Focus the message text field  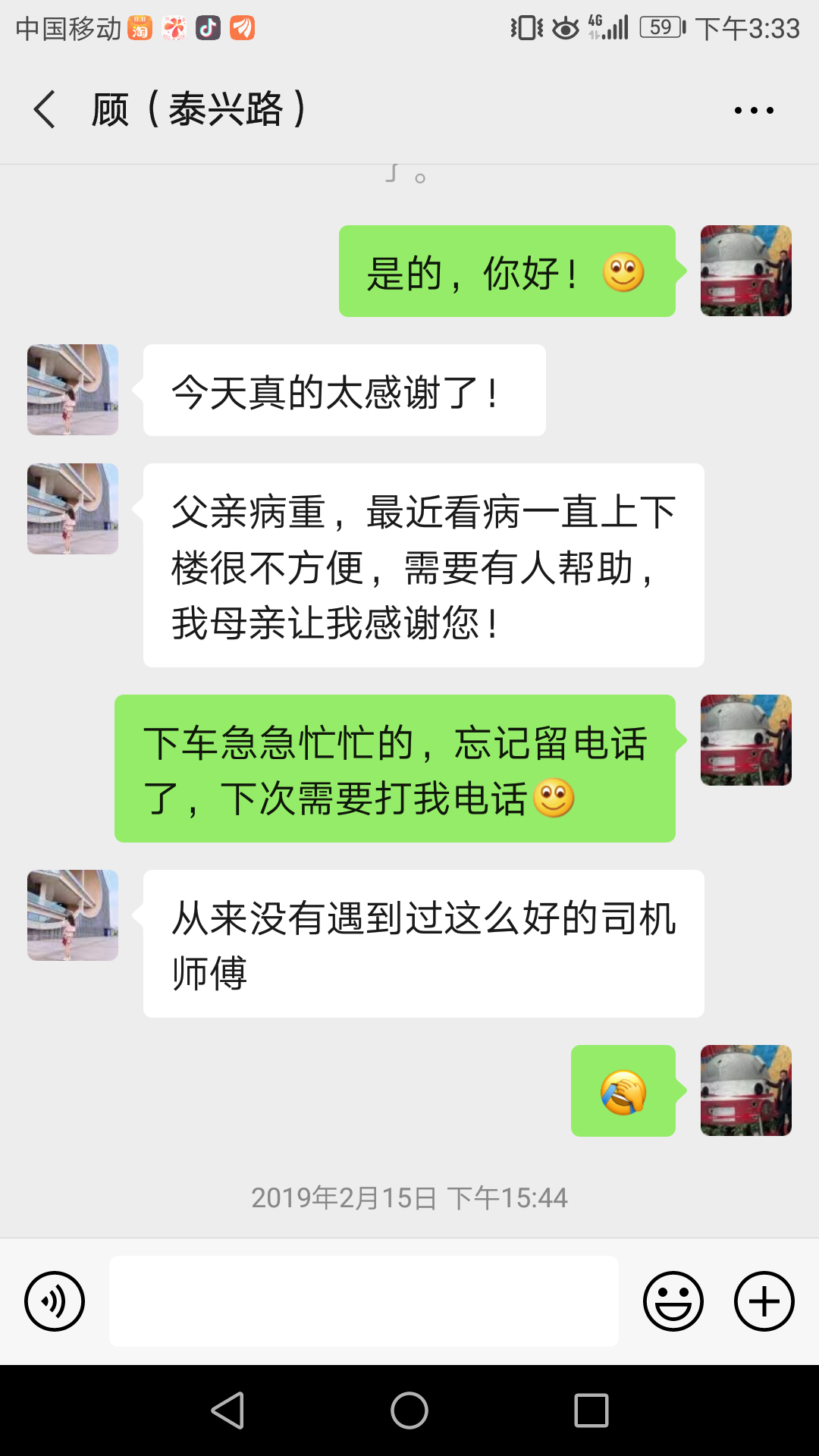tap(364, 1301)
